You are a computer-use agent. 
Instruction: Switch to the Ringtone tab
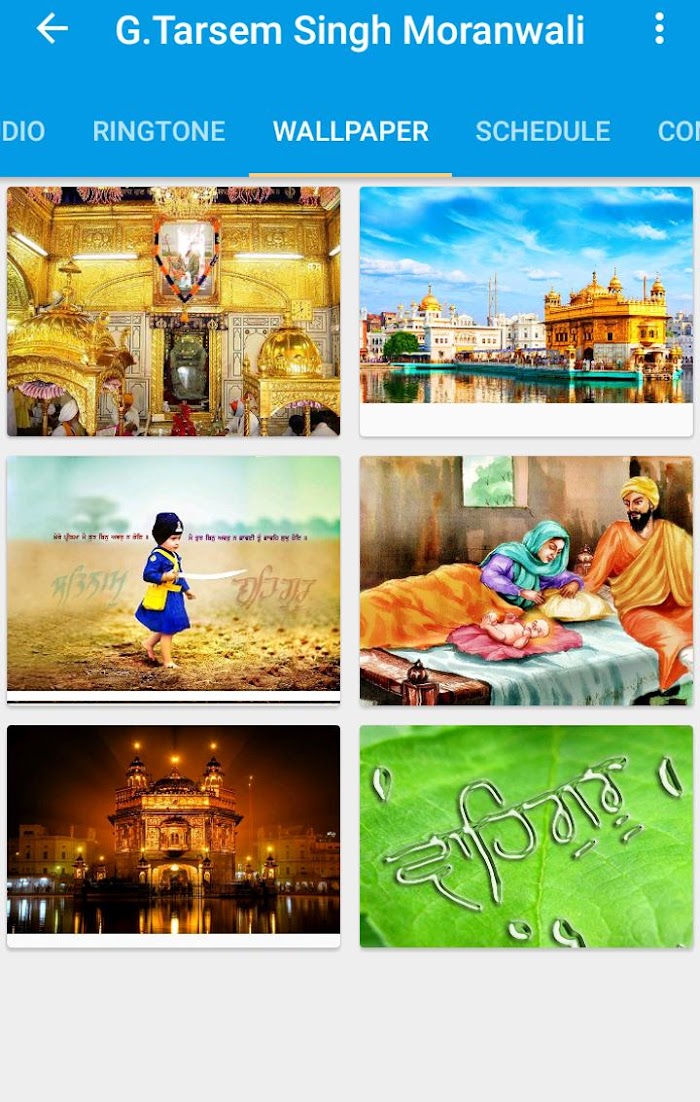(159, 131)
